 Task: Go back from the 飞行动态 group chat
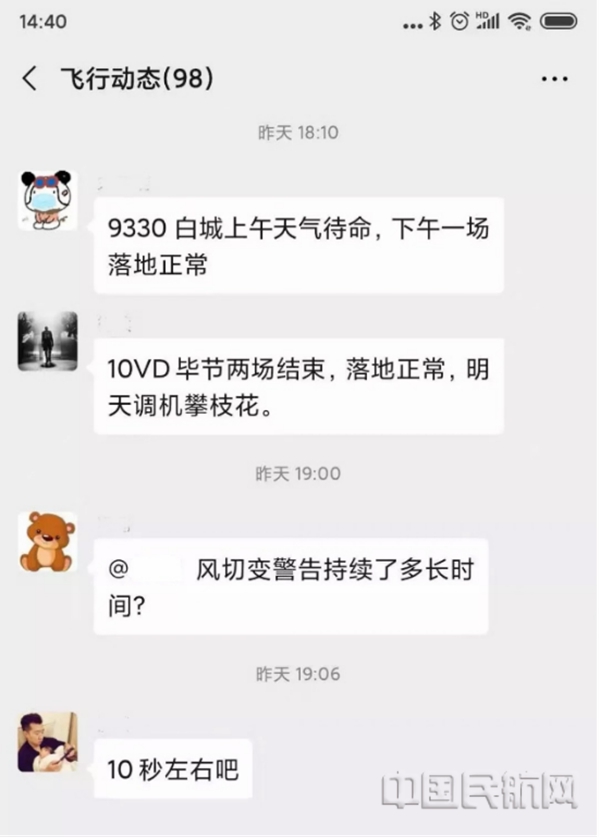pyautogui.click(x=30, y=79)
